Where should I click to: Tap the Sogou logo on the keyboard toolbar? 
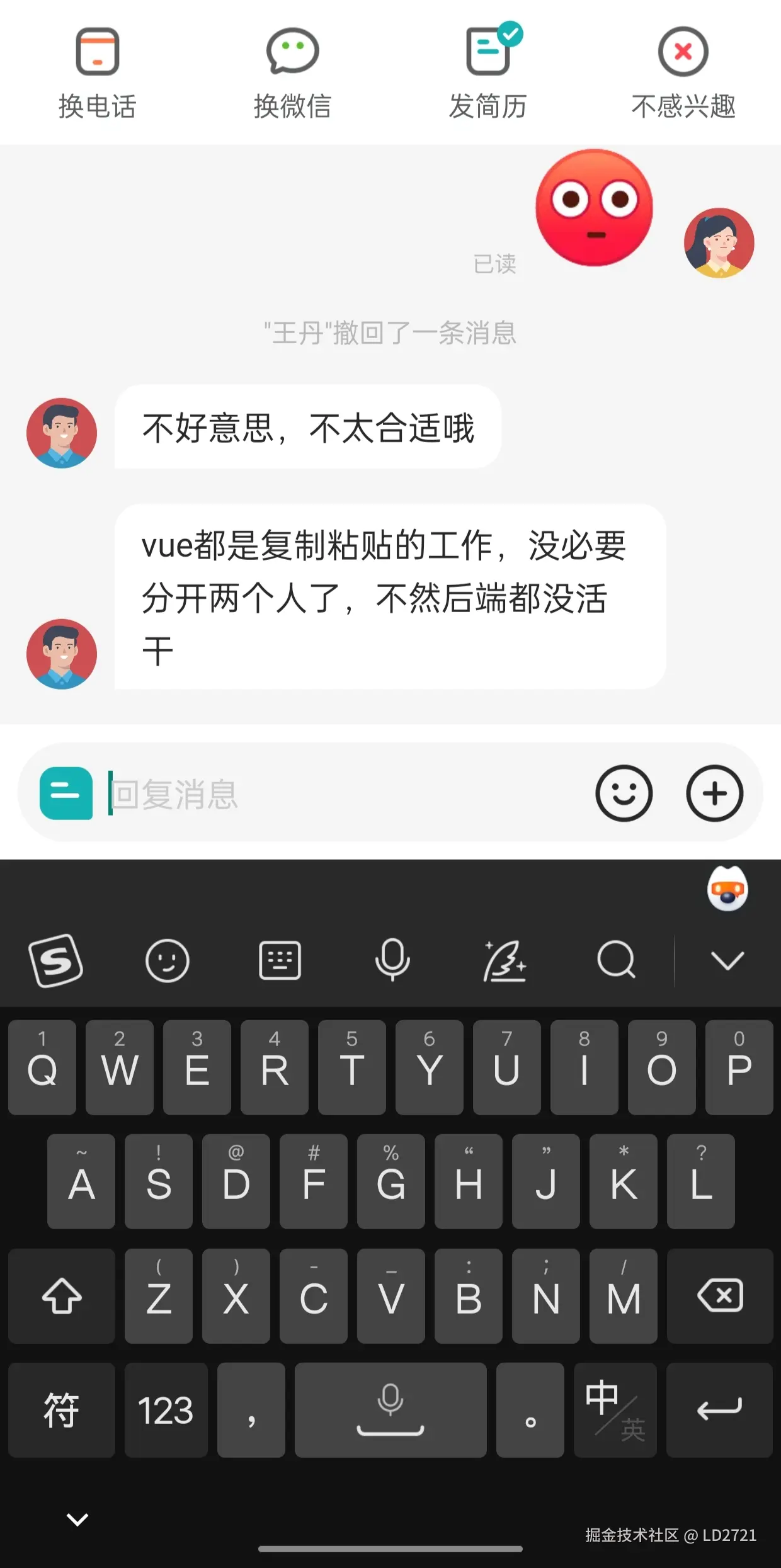coord(57,960)
